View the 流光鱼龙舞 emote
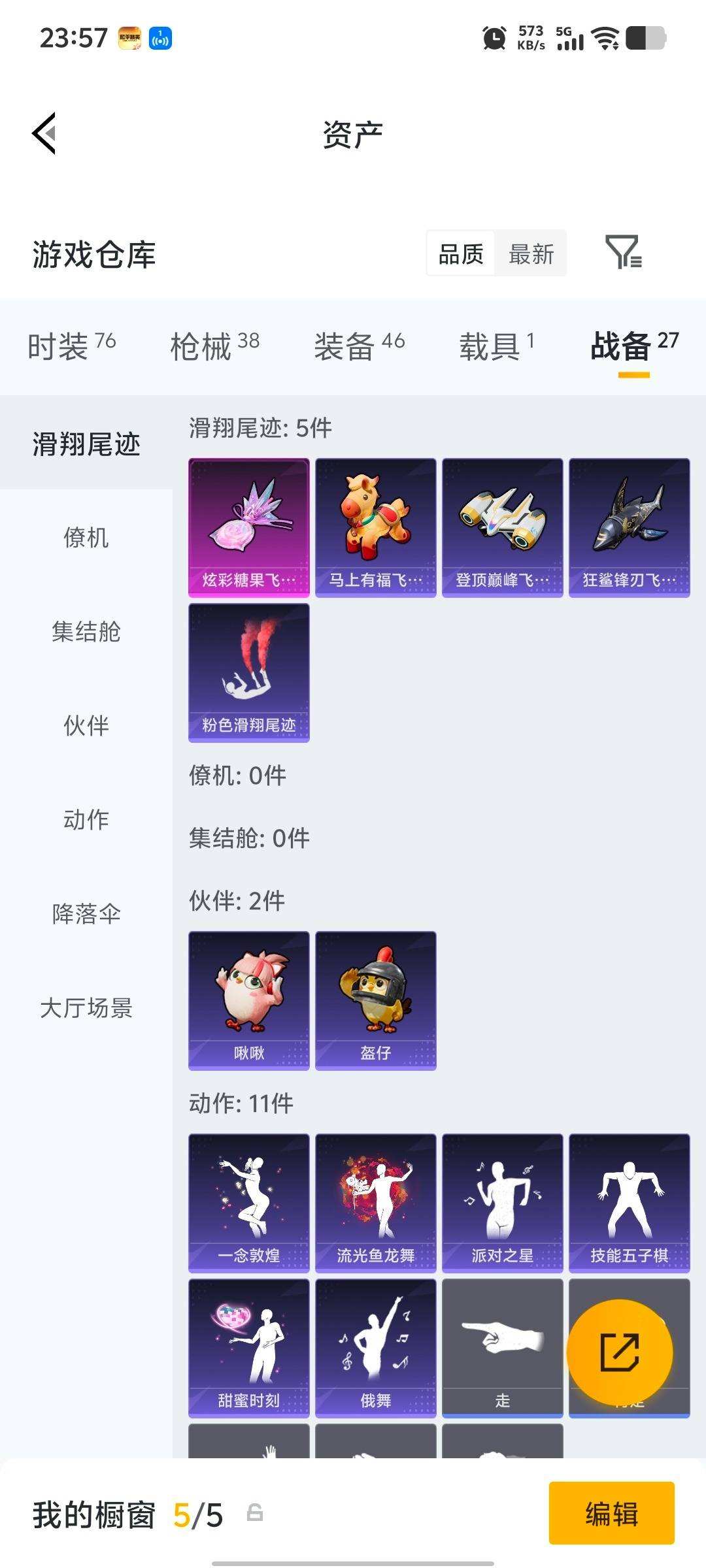Screen dimensions: 706x1568 pyautogui.click(x=376, y=1203)
